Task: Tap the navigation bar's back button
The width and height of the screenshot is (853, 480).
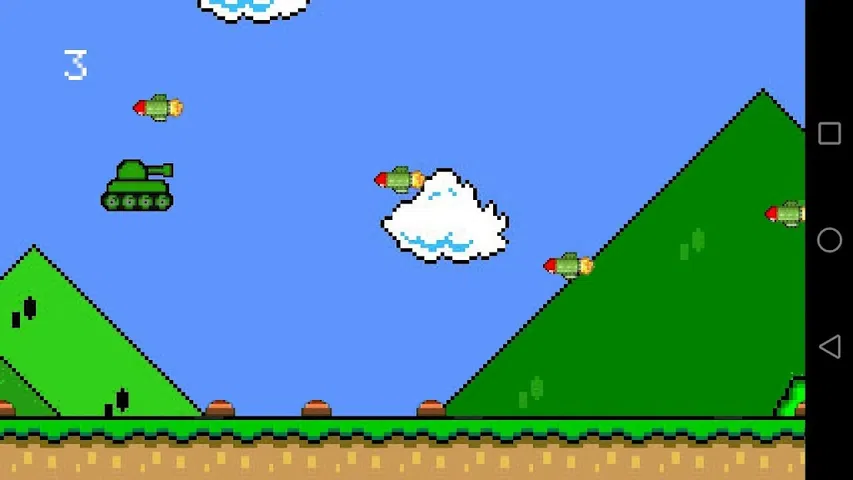Action: click(x=829, y=346)
